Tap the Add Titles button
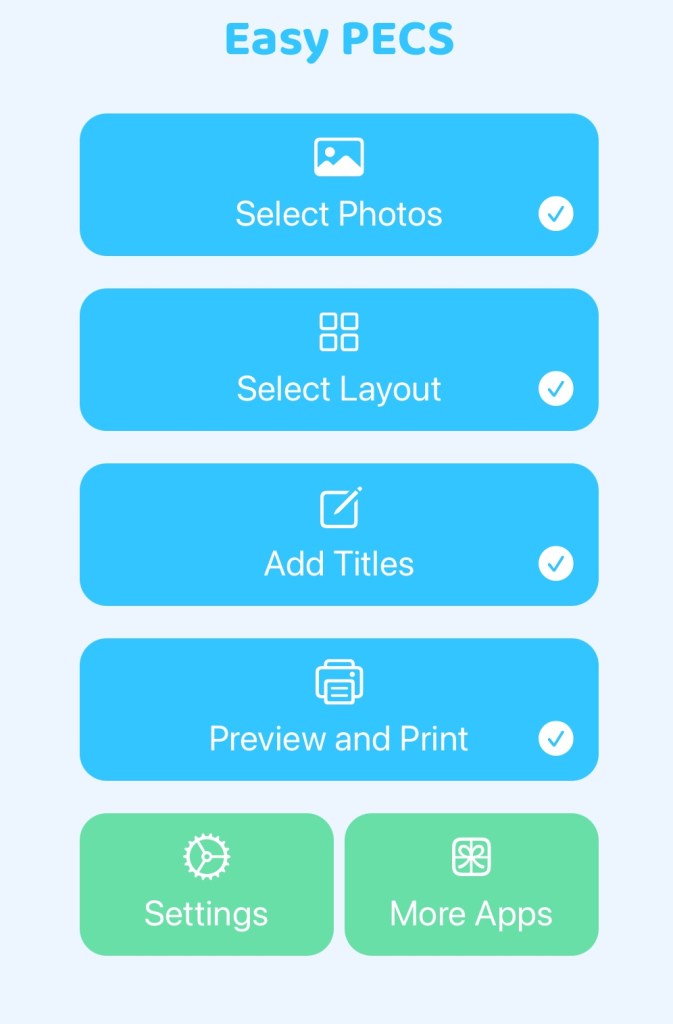This screenshot has height=1024, width=673. pos(338,535)
